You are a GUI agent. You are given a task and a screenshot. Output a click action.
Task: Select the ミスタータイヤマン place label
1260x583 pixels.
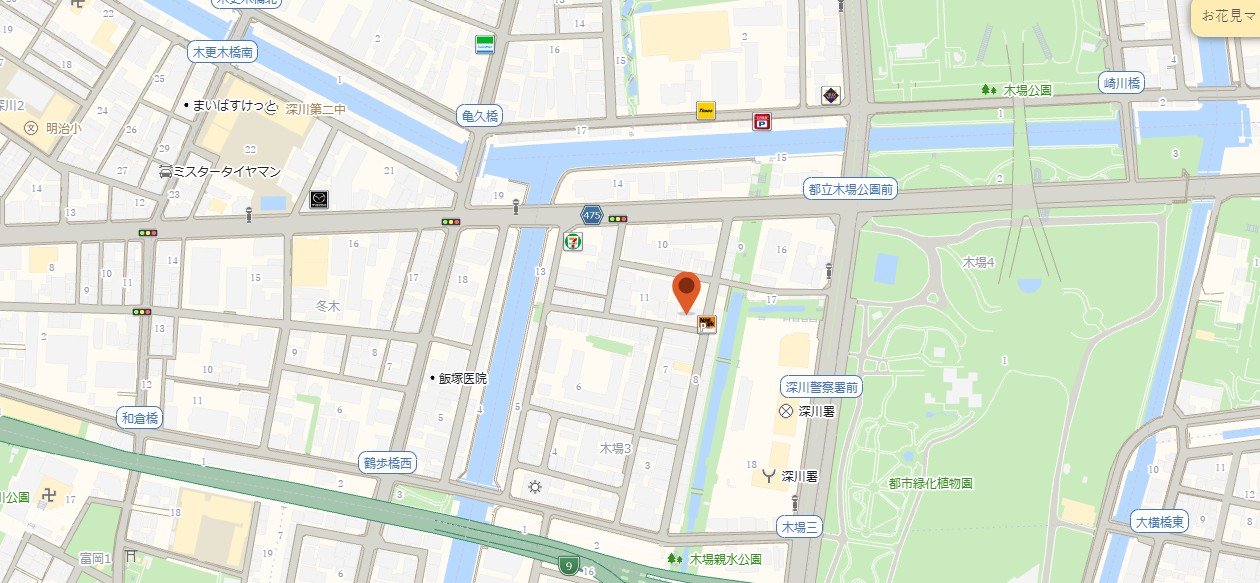click(226, 172)
